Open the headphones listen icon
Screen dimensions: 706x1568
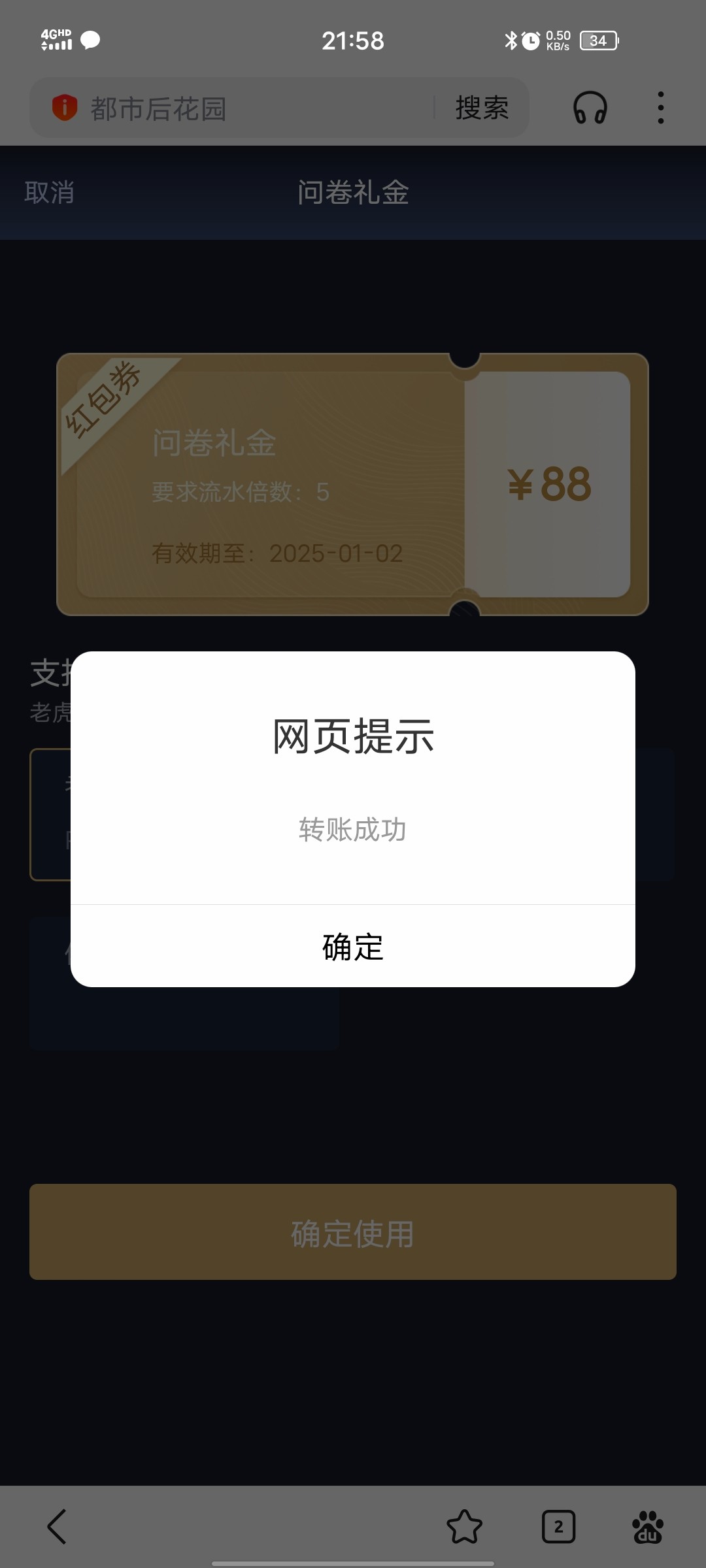[x=590, y=108]
